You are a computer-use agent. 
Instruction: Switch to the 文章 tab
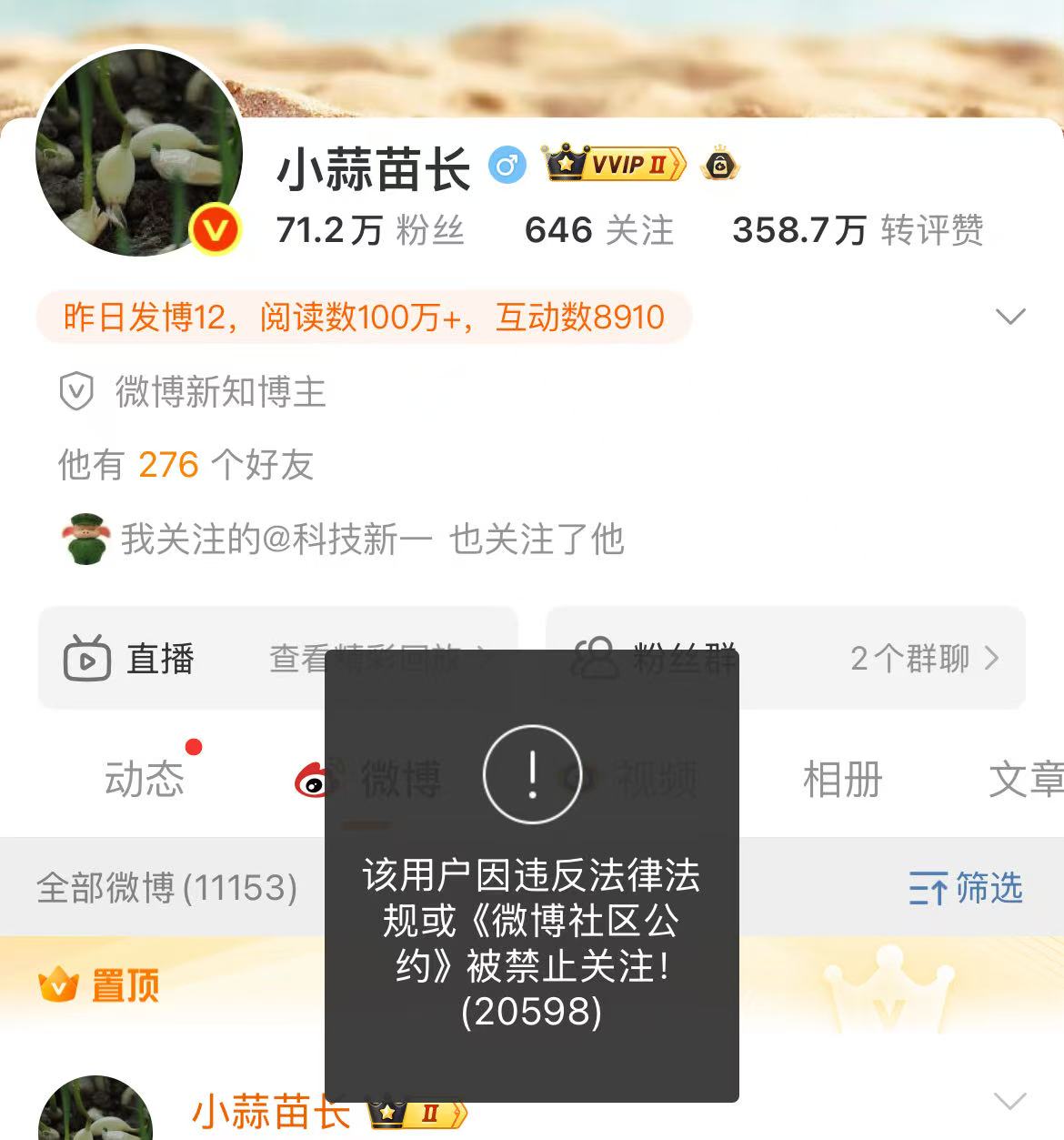(x=1025, y=780)
